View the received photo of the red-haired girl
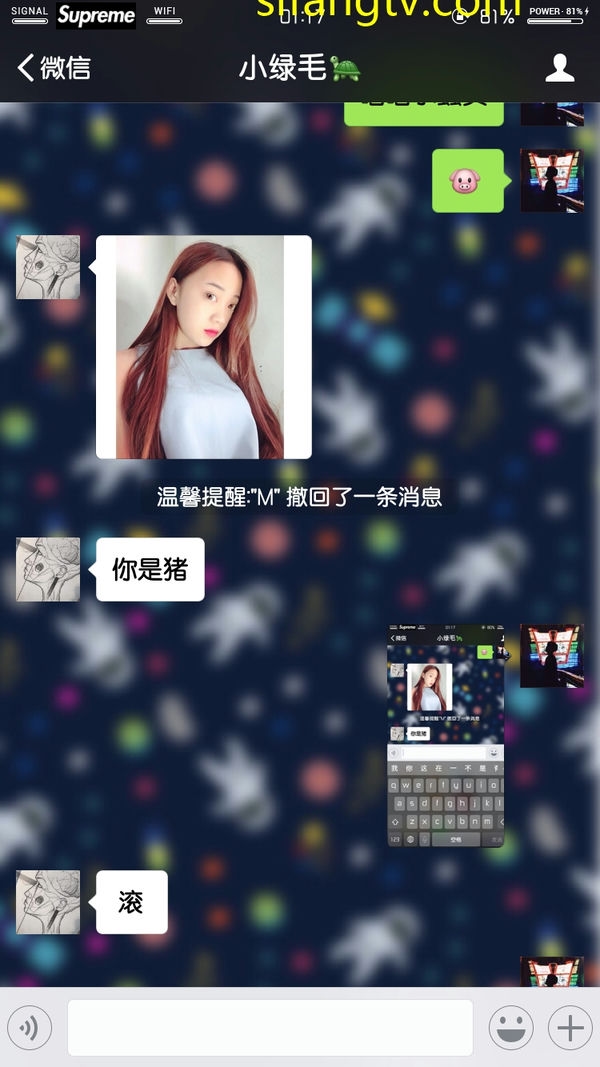 (204, 347)
